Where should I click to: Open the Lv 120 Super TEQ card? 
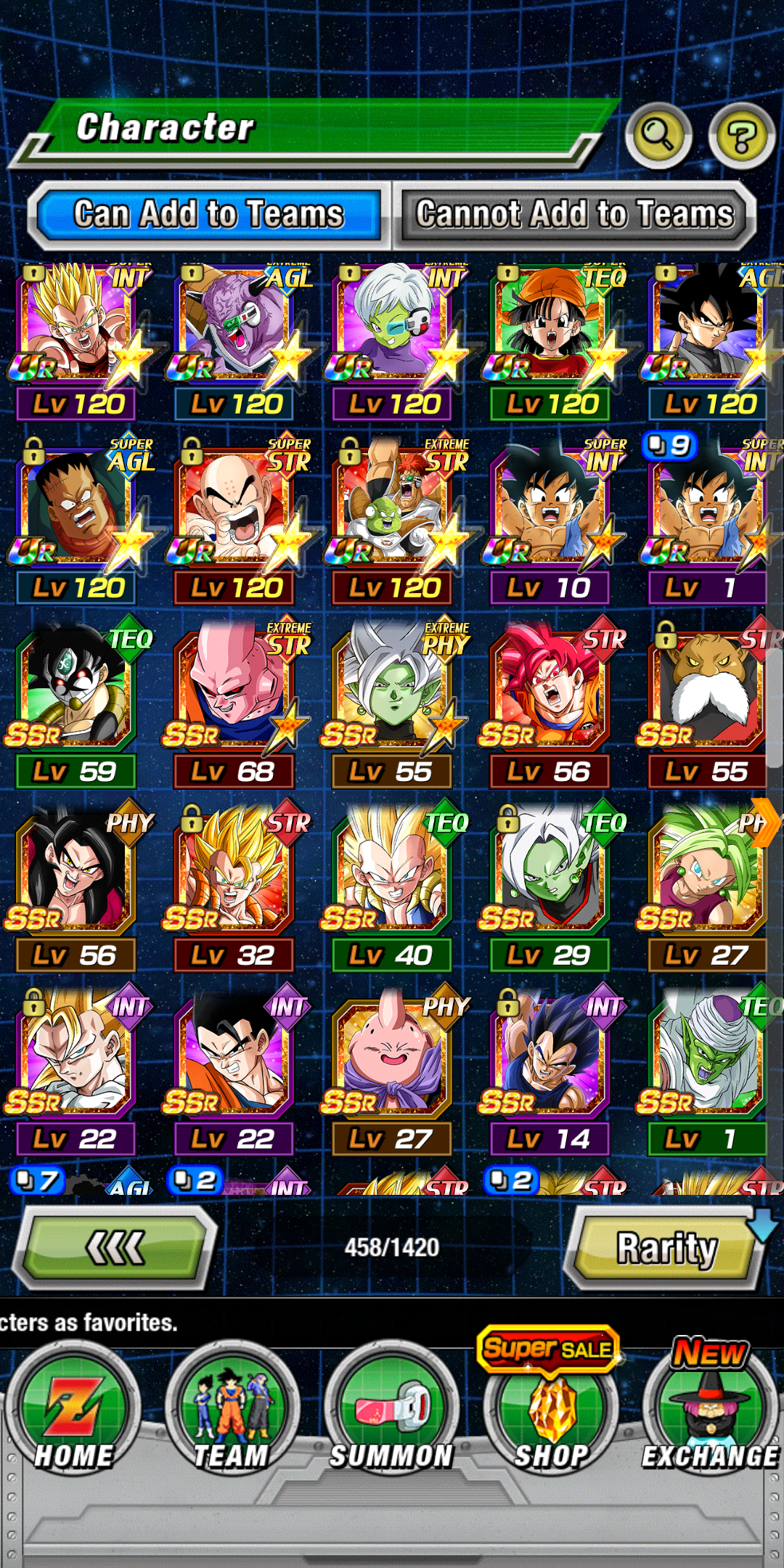550,341
